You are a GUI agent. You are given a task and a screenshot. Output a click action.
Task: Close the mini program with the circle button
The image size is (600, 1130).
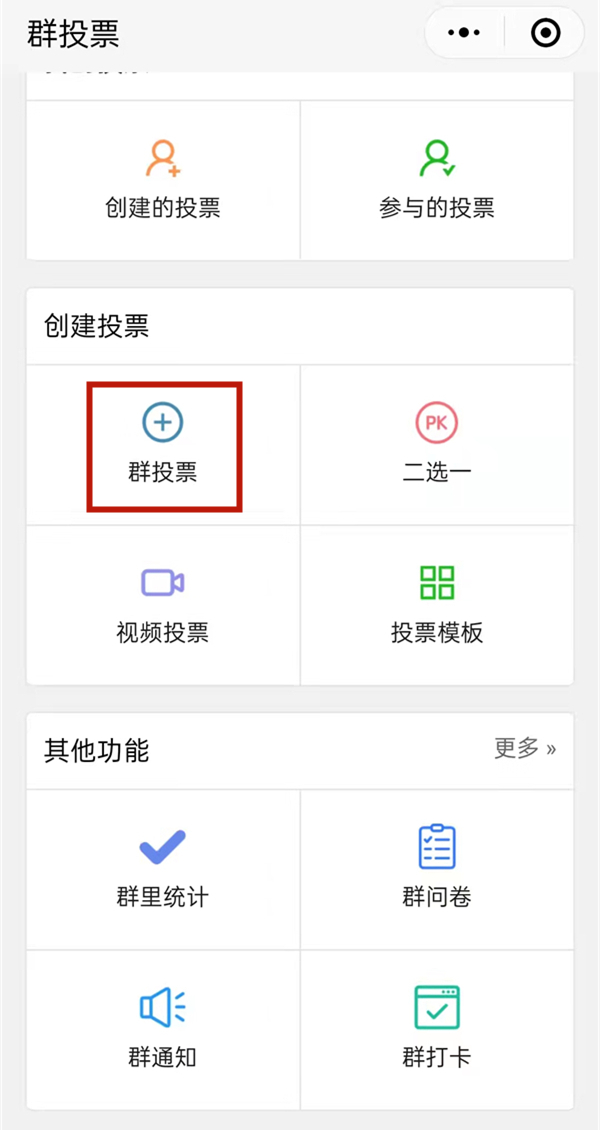pyautogui.click(x=545, y=34)
